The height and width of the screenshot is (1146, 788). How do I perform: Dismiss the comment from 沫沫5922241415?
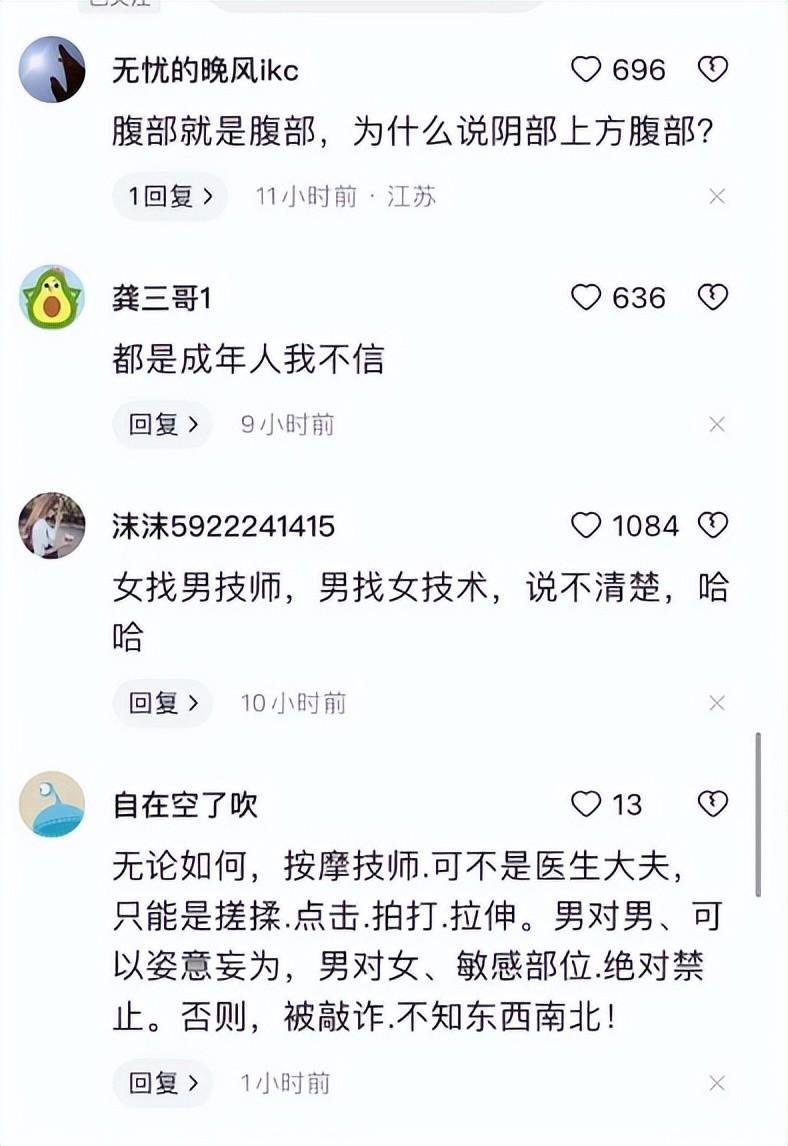click(716, 703)
